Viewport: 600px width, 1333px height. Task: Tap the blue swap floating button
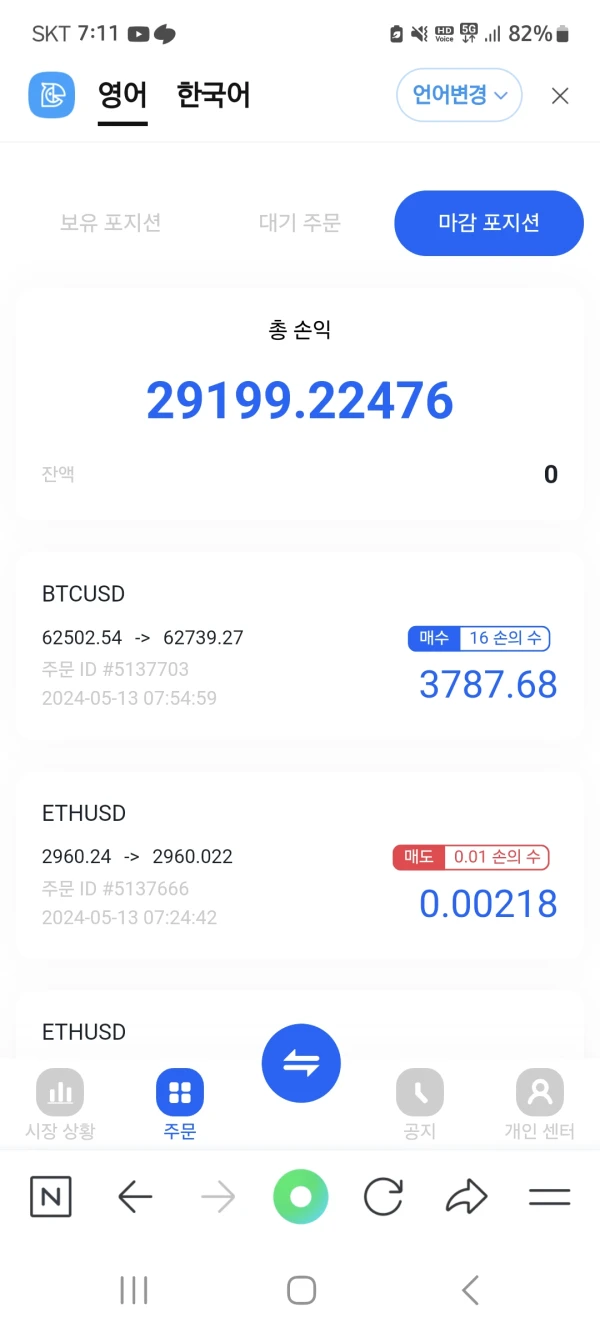[301, 1064]
